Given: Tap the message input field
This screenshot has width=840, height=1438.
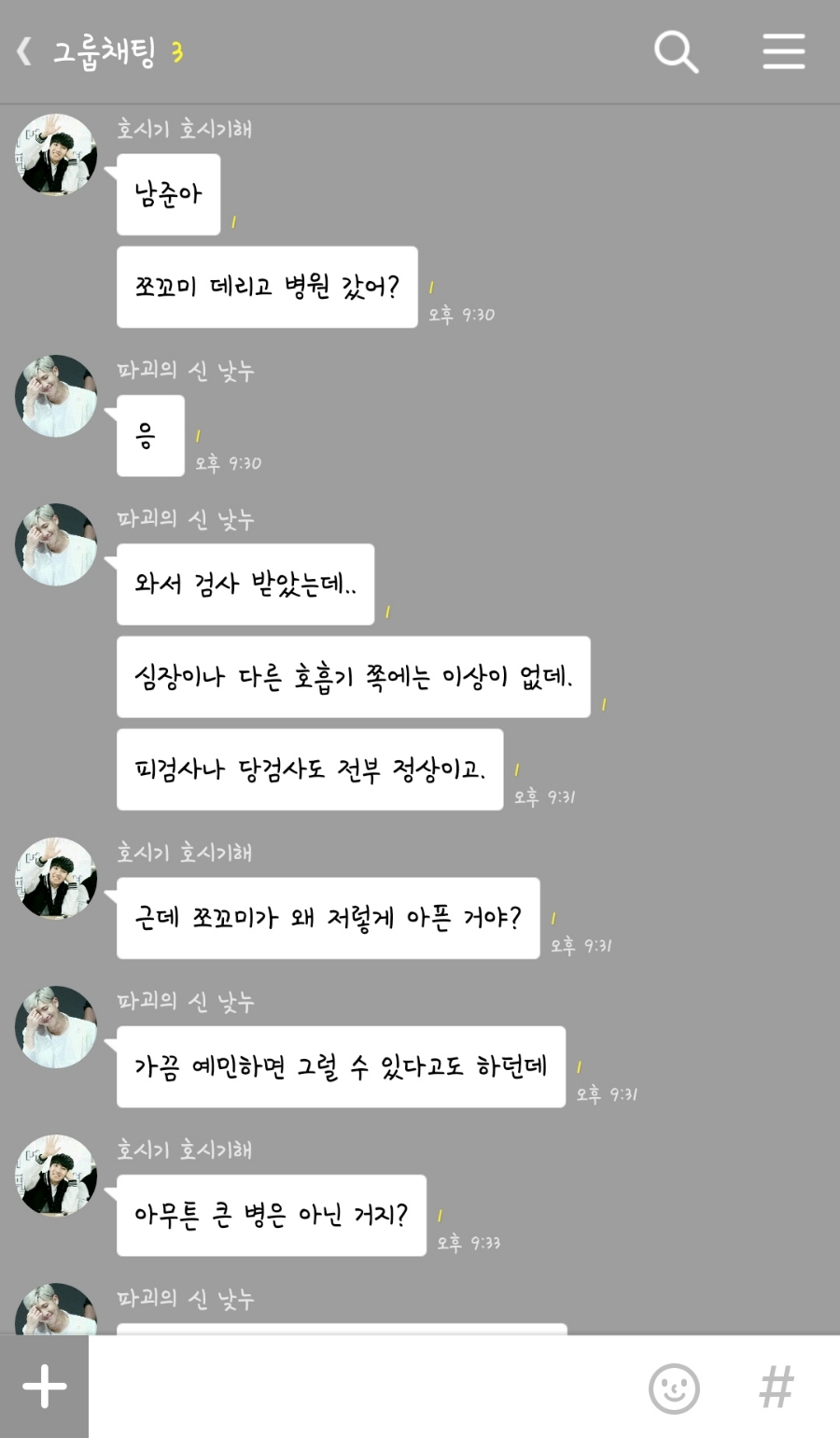Looking at the screenshot, I should 364,1387.
